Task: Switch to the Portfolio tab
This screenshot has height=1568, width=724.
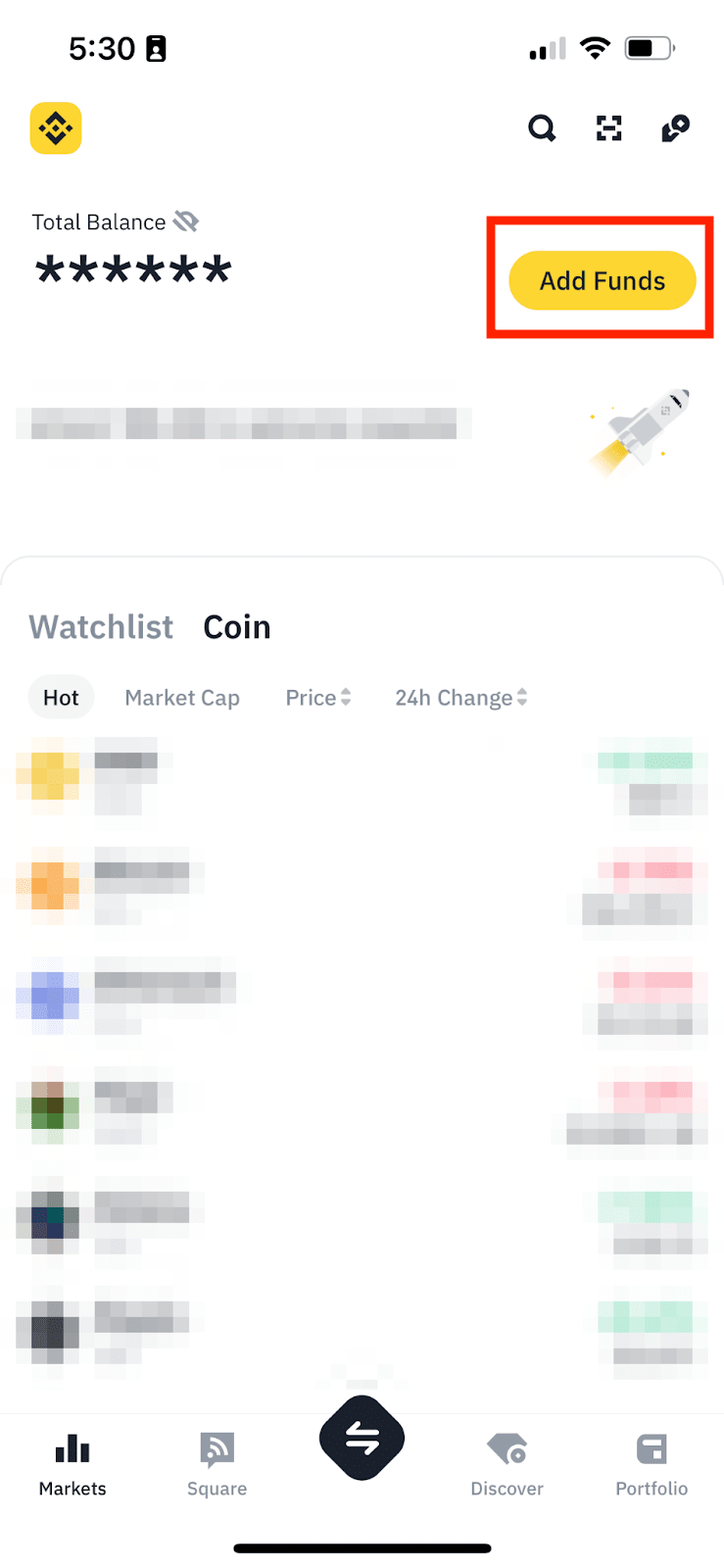Action: click(652, 1465)
